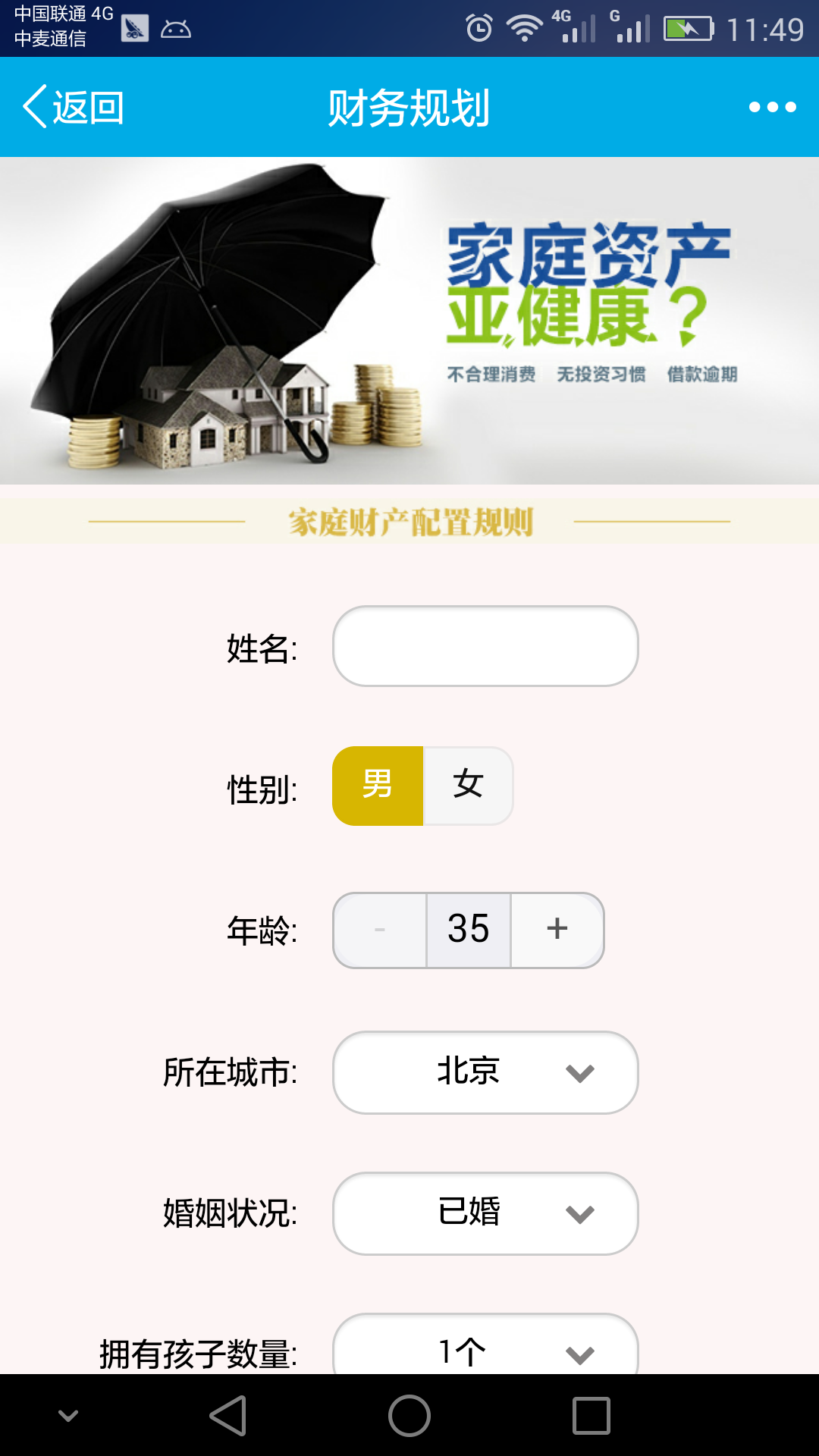The height and width of the screenshot is (1456, 819).
Task: Open the 婚姻状况 marital status dropdown
Action: (x=485, y=1213)
